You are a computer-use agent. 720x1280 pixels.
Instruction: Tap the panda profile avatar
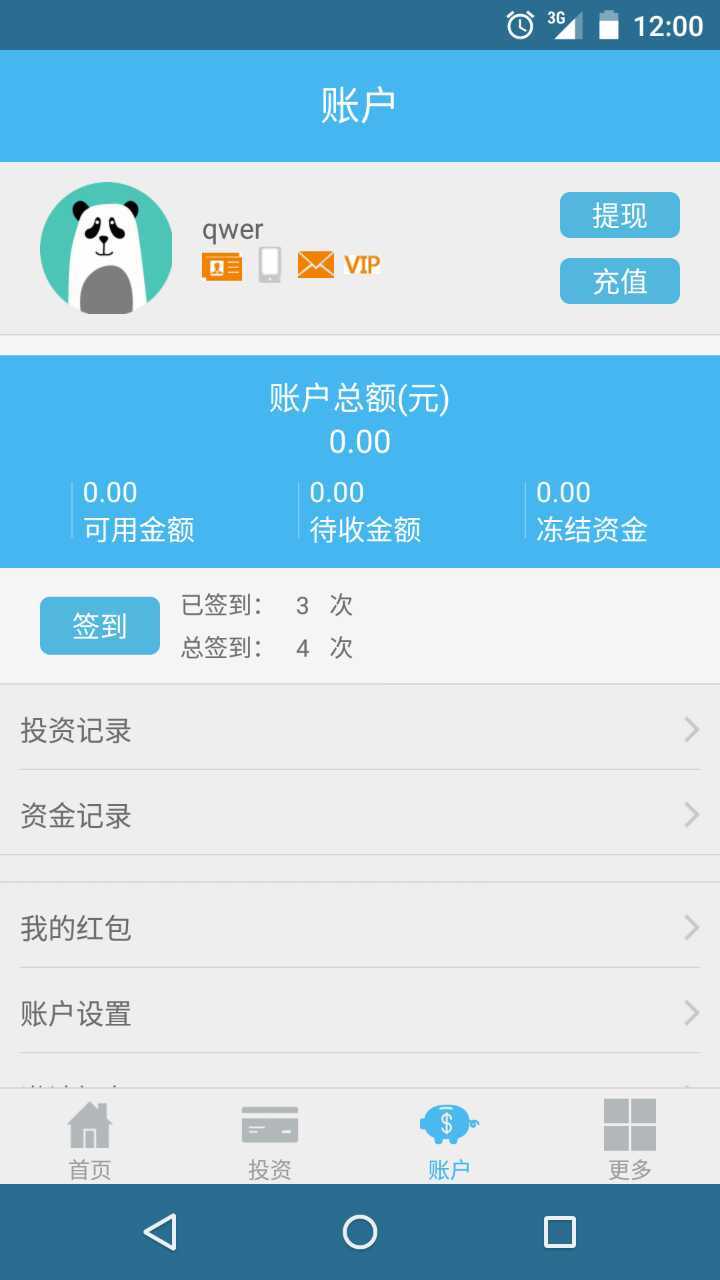click(x=106, y=248)
